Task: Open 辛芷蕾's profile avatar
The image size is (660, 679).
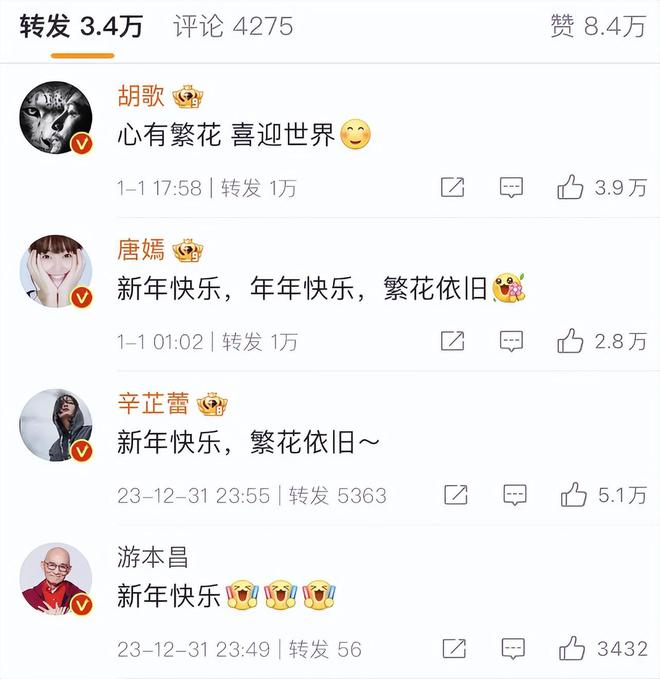Action: (56, 426)
